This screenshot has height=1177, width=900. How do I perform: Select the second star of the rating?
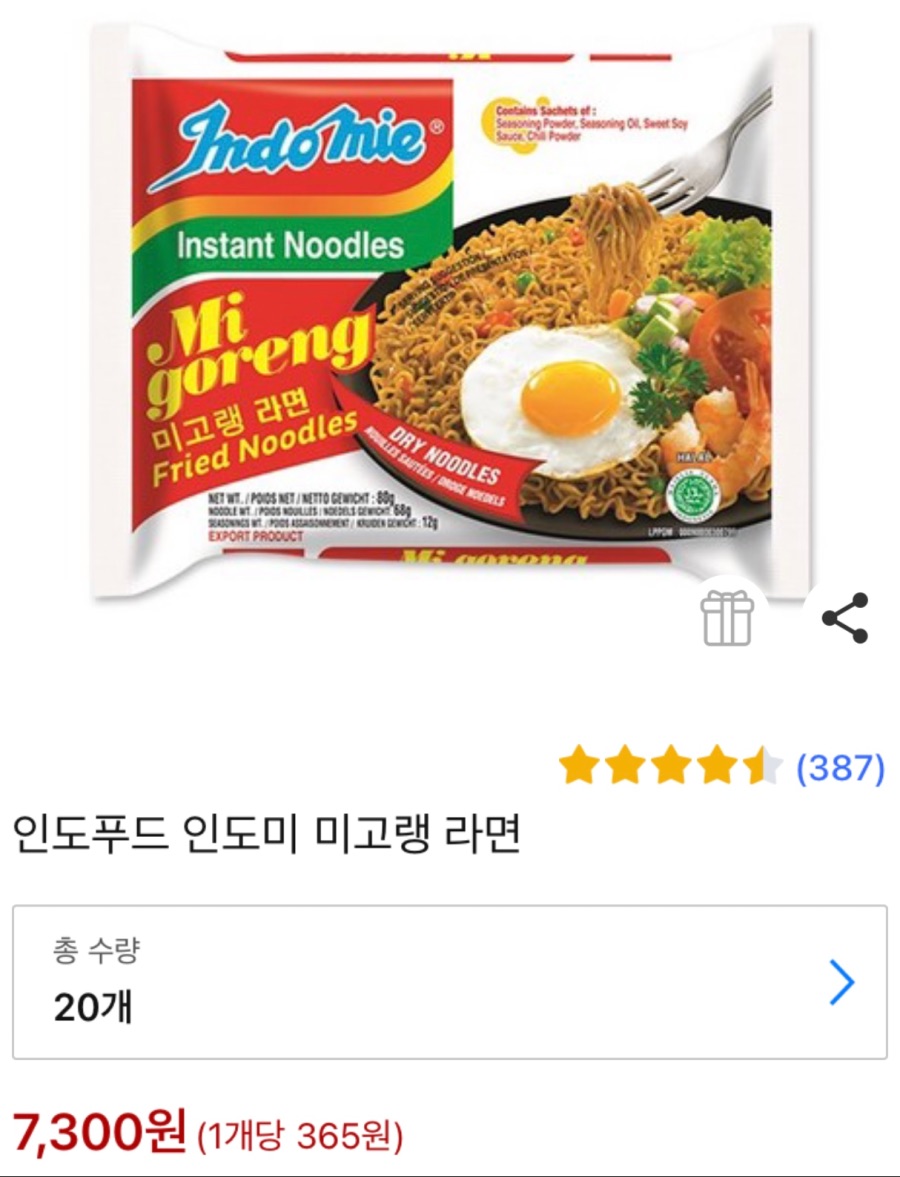[623, 765]
